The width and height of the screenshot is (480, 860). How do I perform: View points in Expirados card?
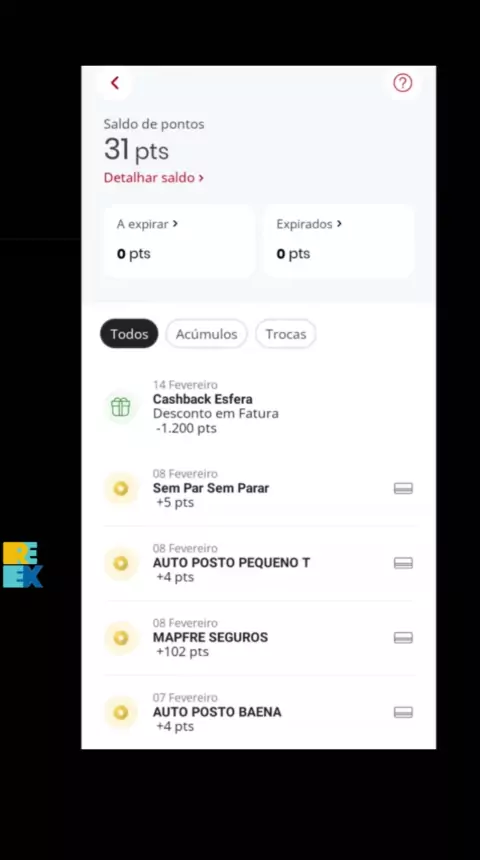click(338, 241)
